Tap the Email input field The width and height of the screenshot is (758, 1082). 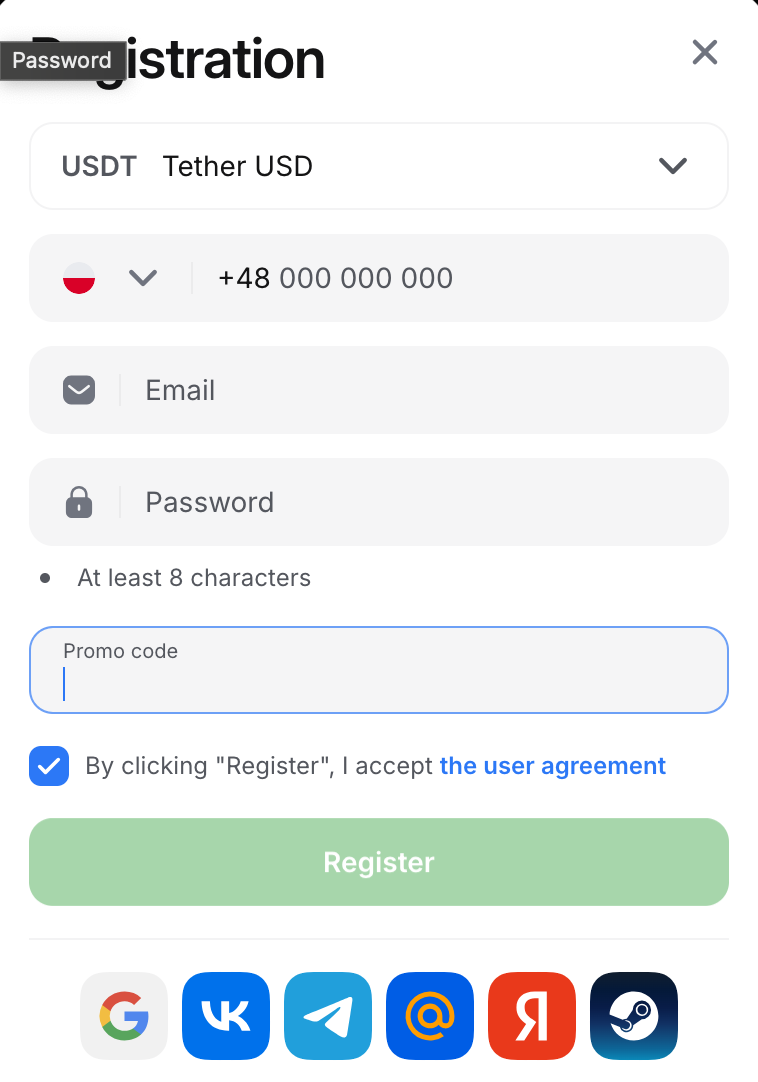(420, 390)
